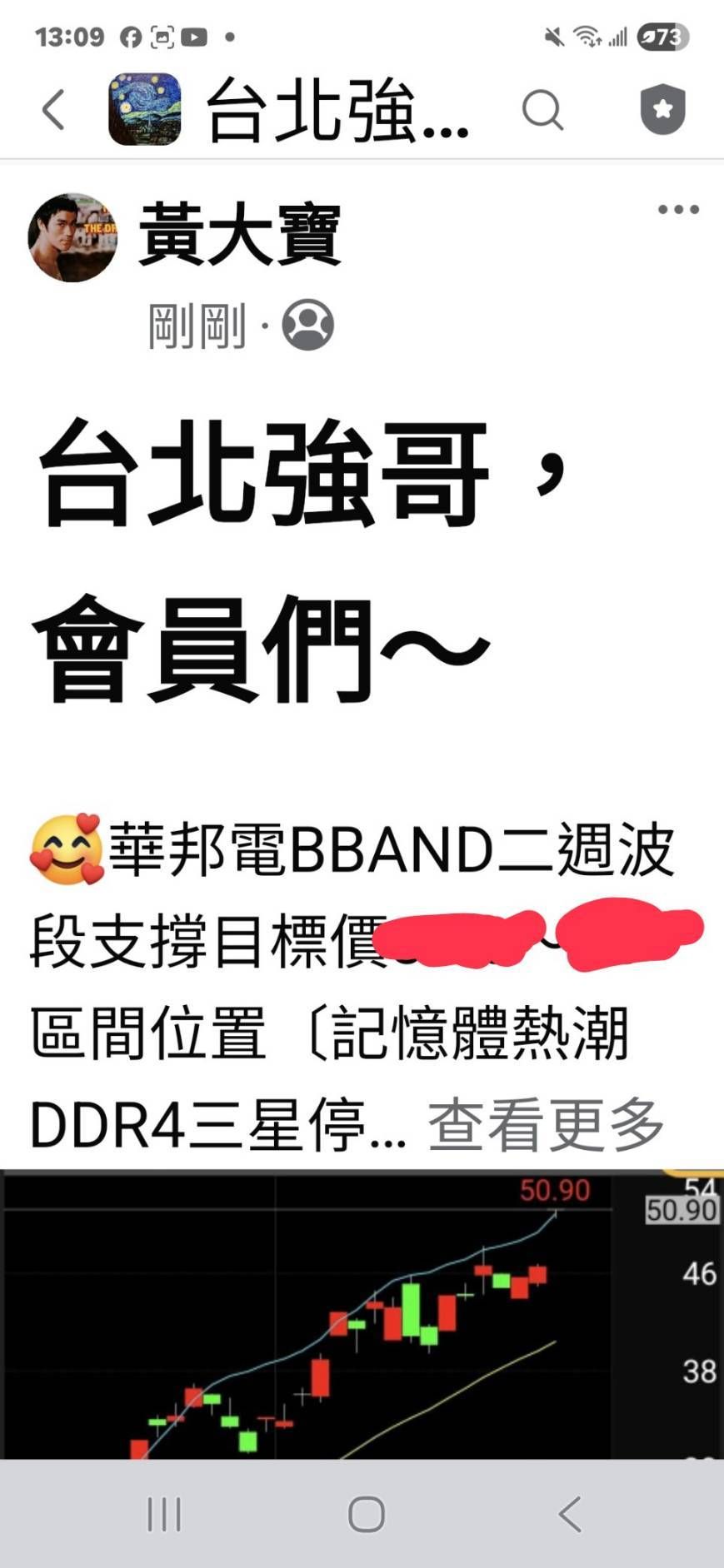Search within the group
724x1568 pixels.
(542, 110)
